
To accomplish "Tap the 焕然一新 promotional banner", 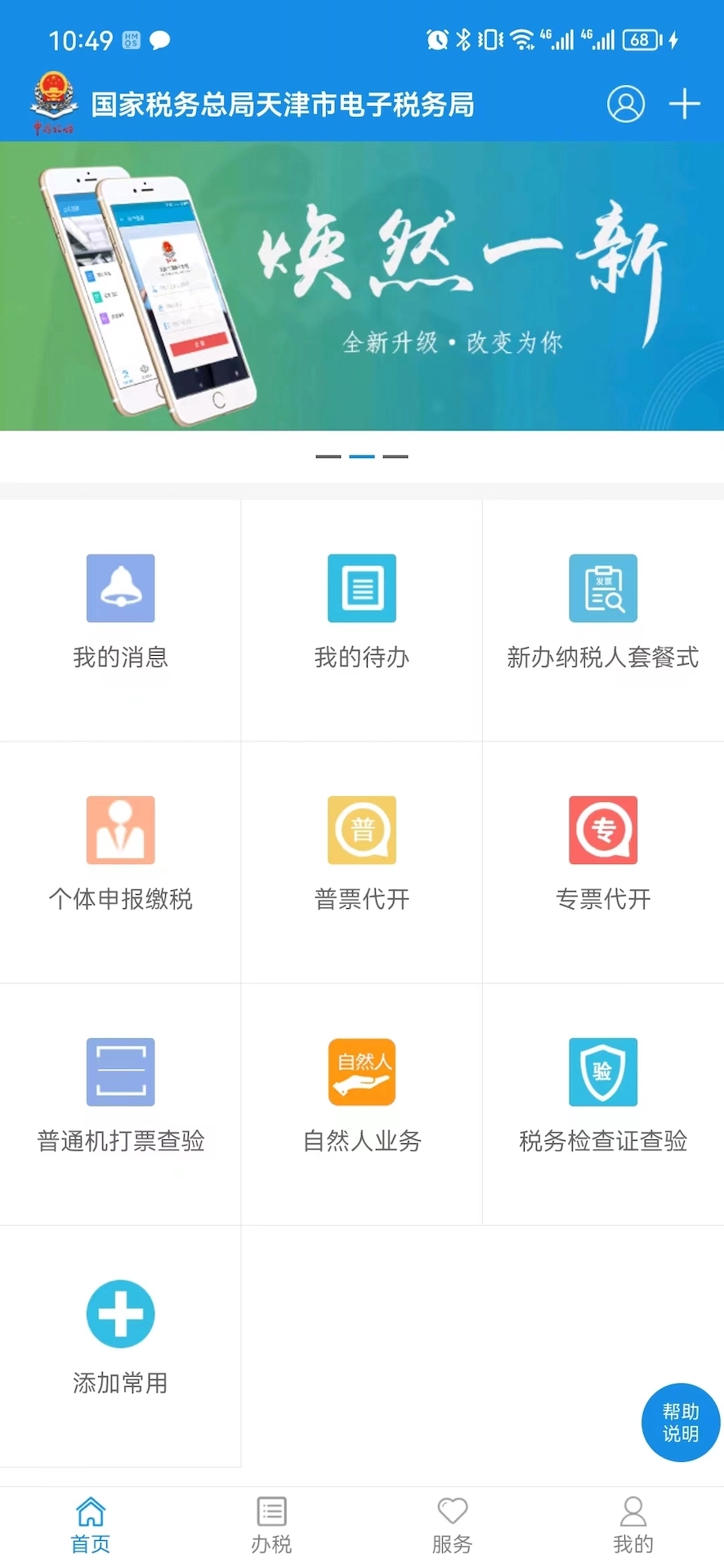I will click(362, 284).
